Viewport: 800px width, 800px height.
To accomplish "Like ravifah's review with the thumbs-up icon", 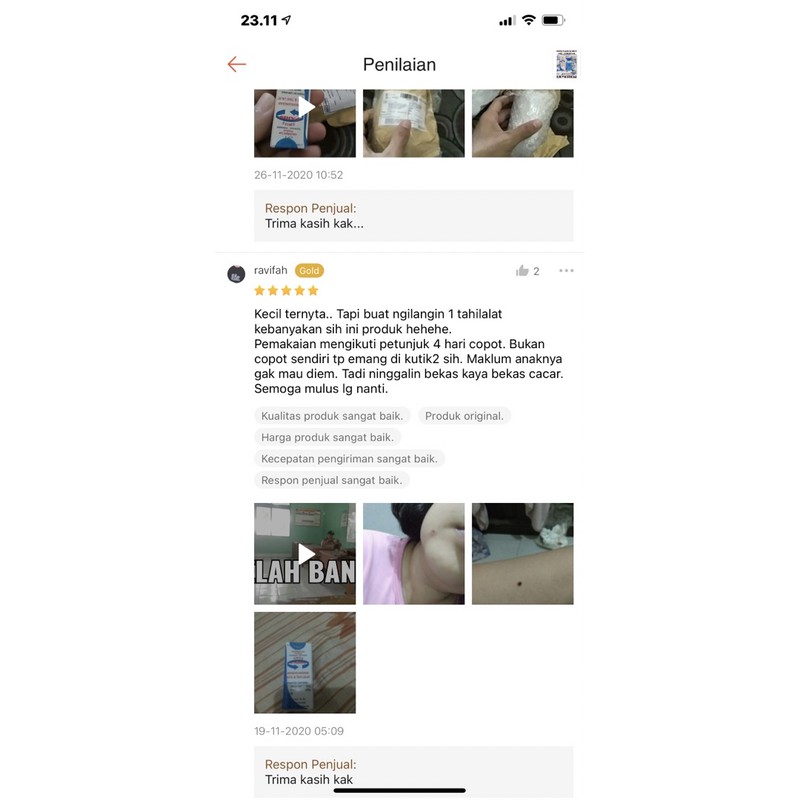I will [x=522, y=271].
